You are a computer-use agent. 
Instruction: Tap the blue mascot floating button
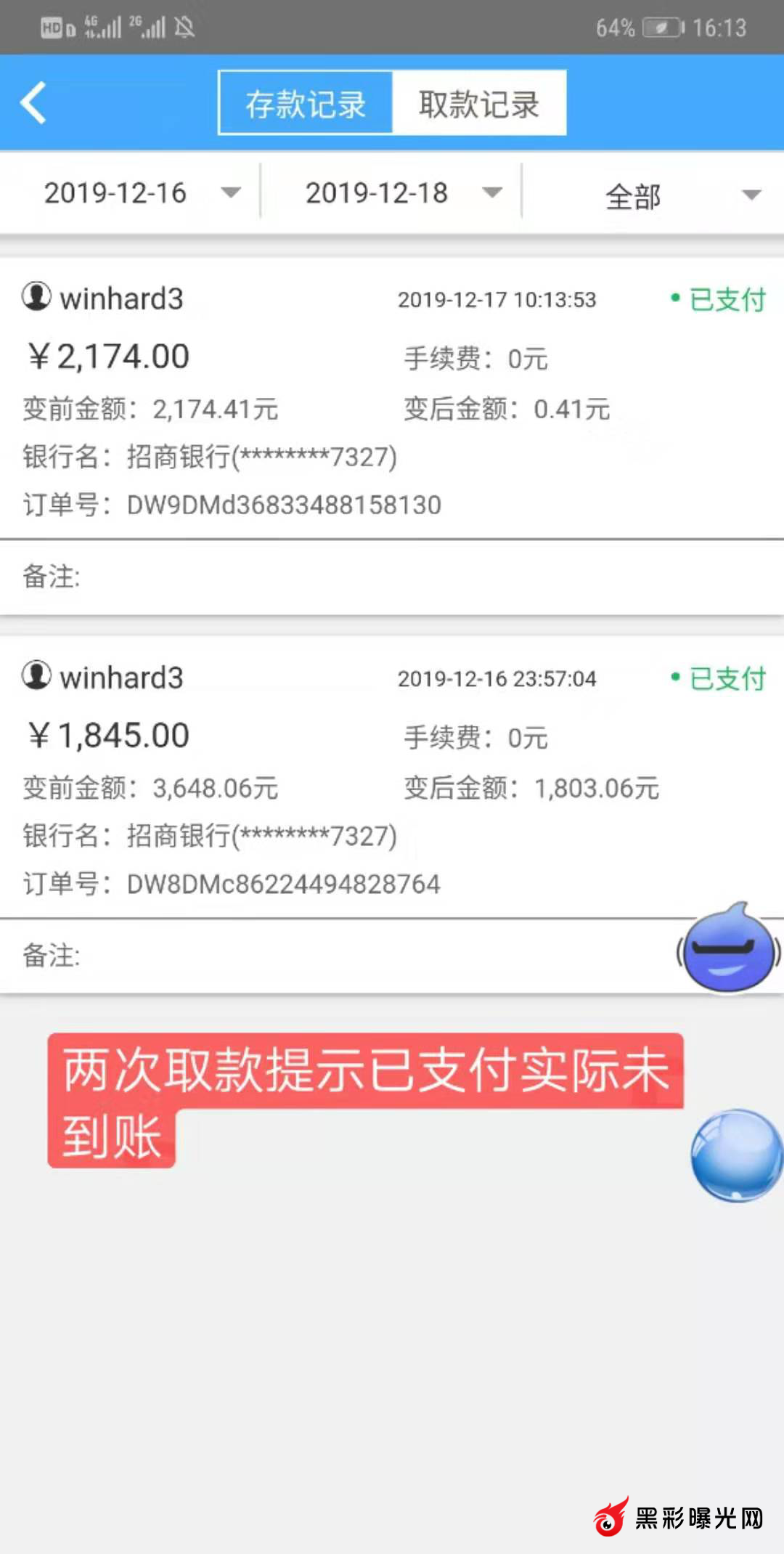tap(728, 949)
